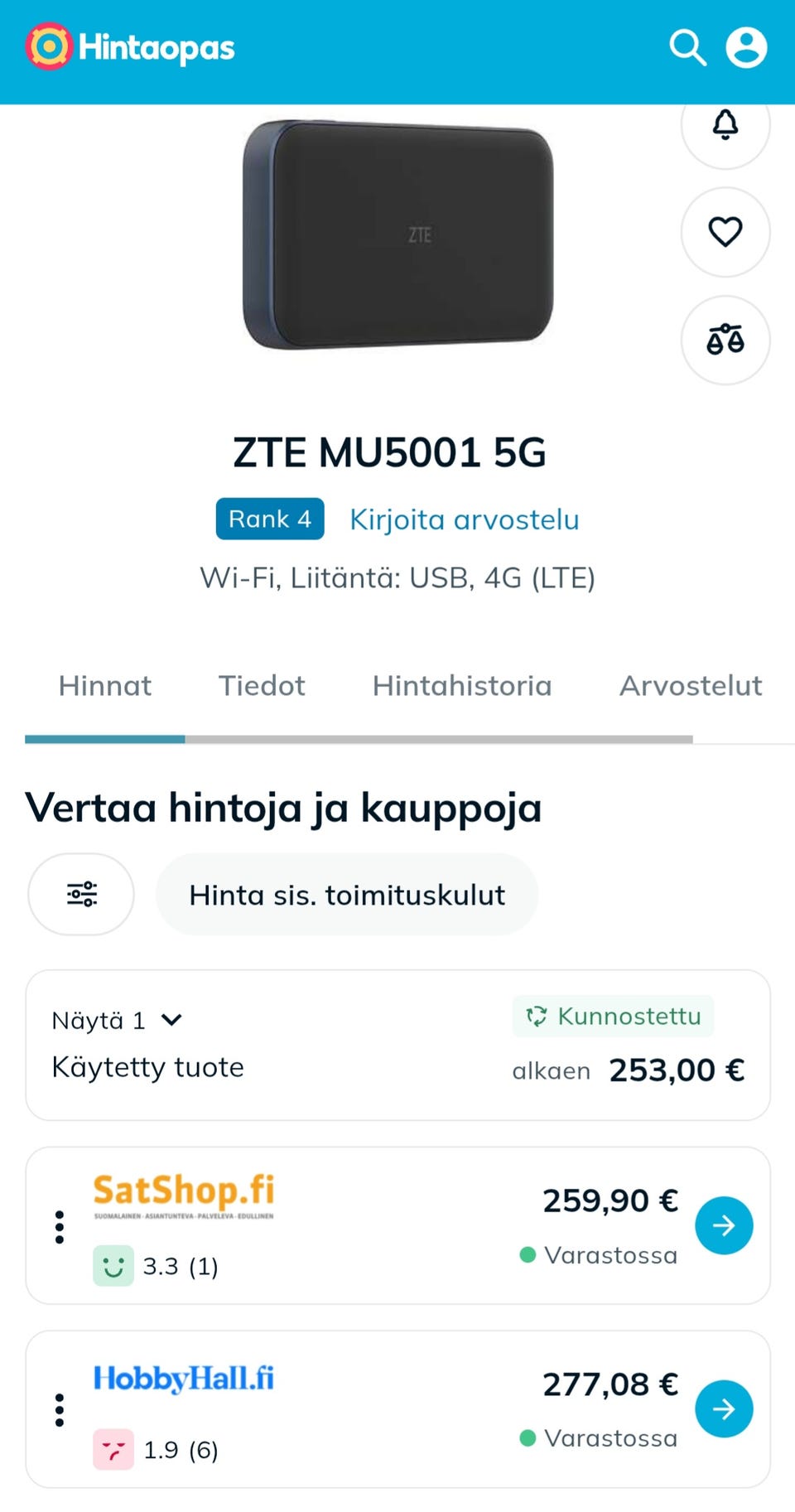Toggle 'Käytetty tuote' used product listing
Image resolution: width=795 pixels, height=1512 pixels.
[147, 1067]
